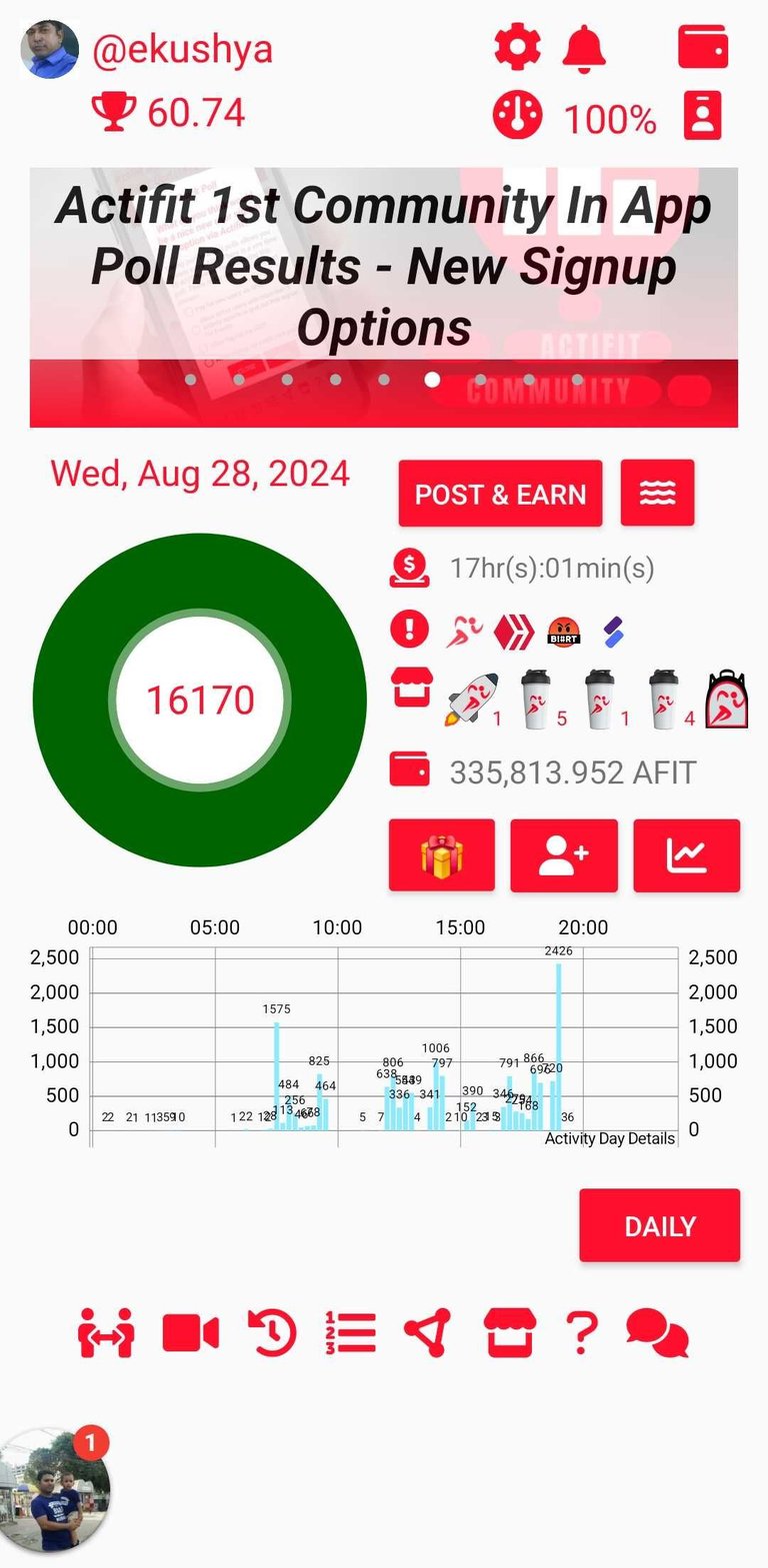This screenshot has height=1568, width=768.
Task: Open the two people exchange icon
Action: 106,1333
